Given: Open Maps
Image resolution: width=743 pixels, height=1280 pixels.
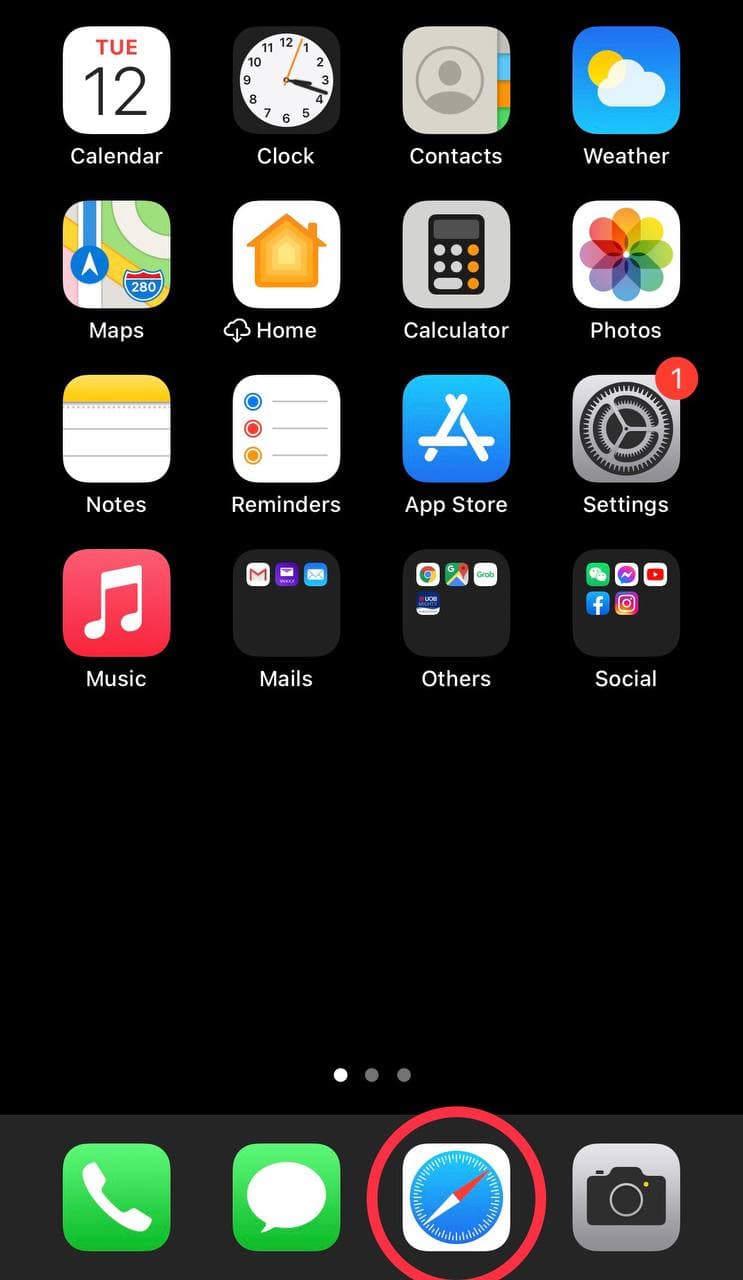Looking at the screenshot, I should coord(116,254).
